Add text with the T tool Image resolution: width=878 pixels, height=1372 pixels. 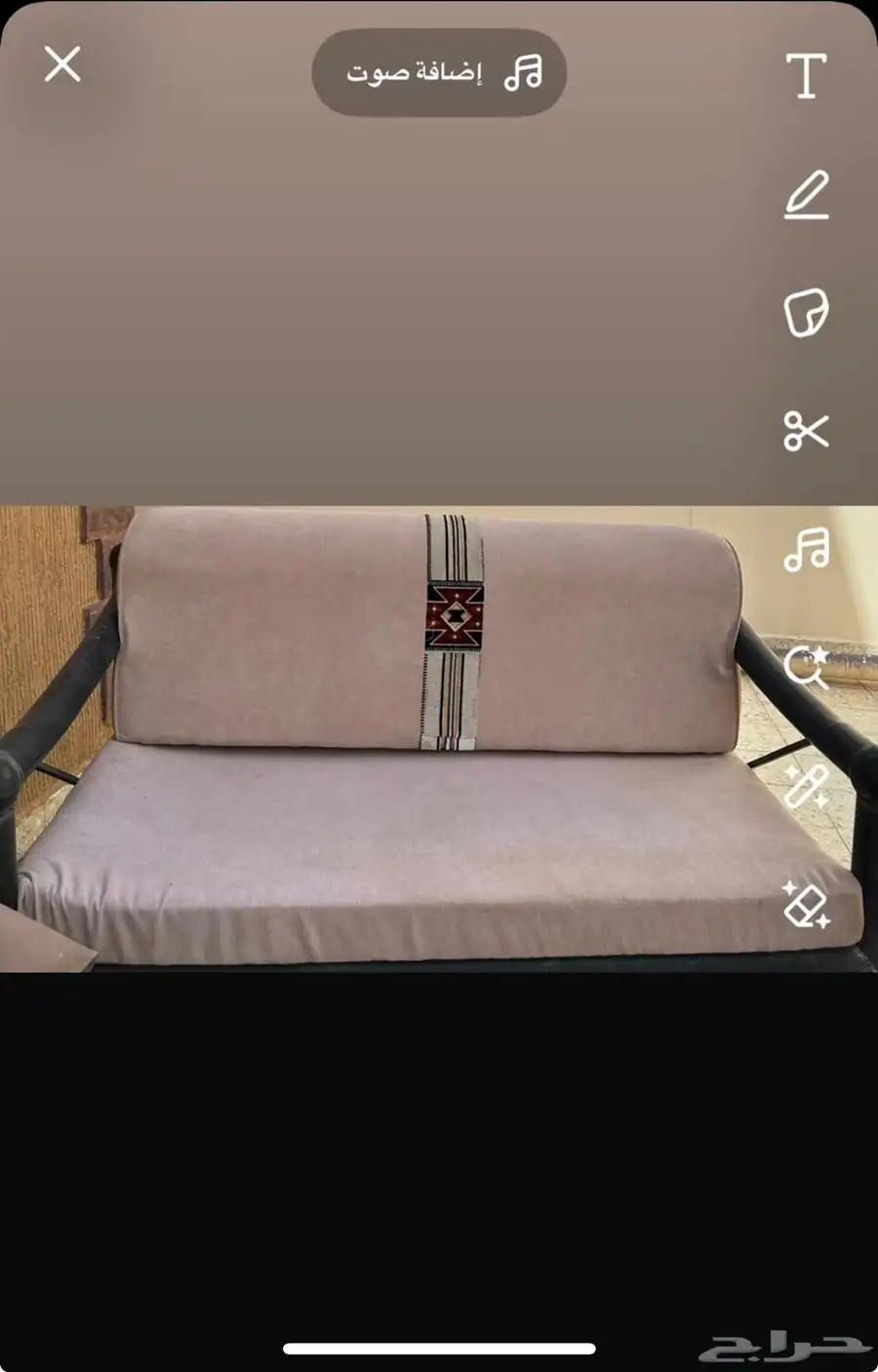(806, 76)
